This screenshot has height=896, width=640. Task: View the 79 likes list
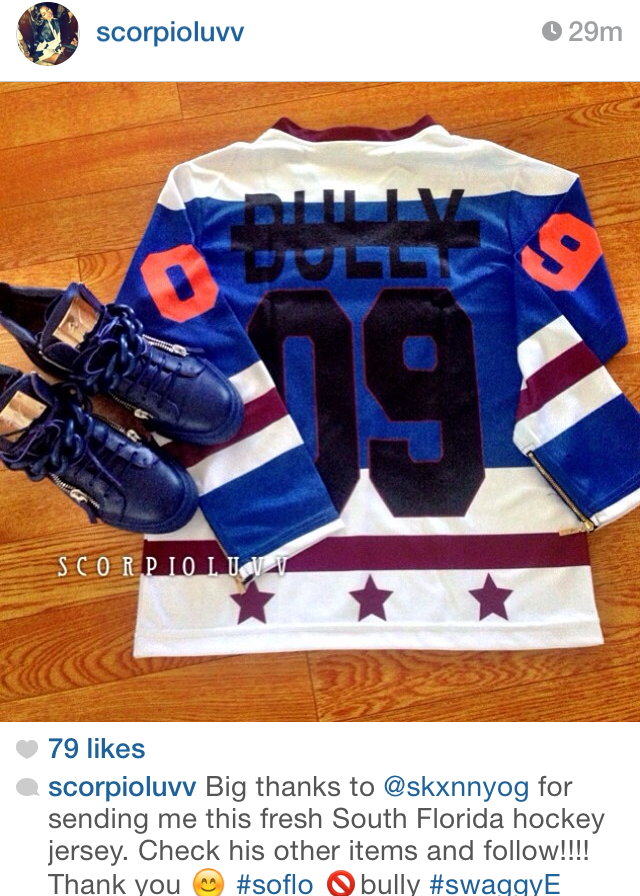point(96,749)
